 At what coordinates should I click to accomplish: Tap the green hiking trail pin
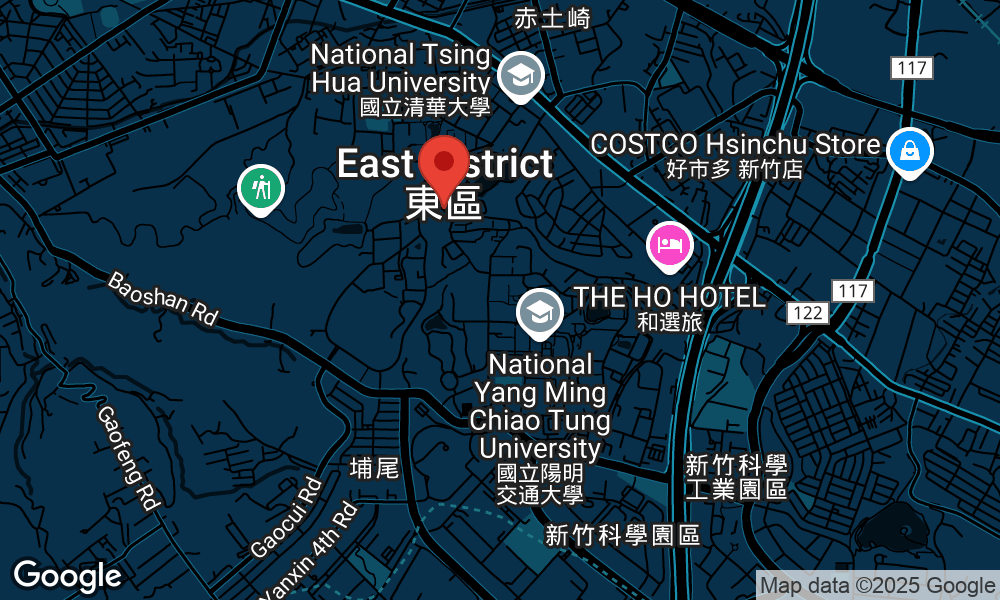(x=261, y=187)
